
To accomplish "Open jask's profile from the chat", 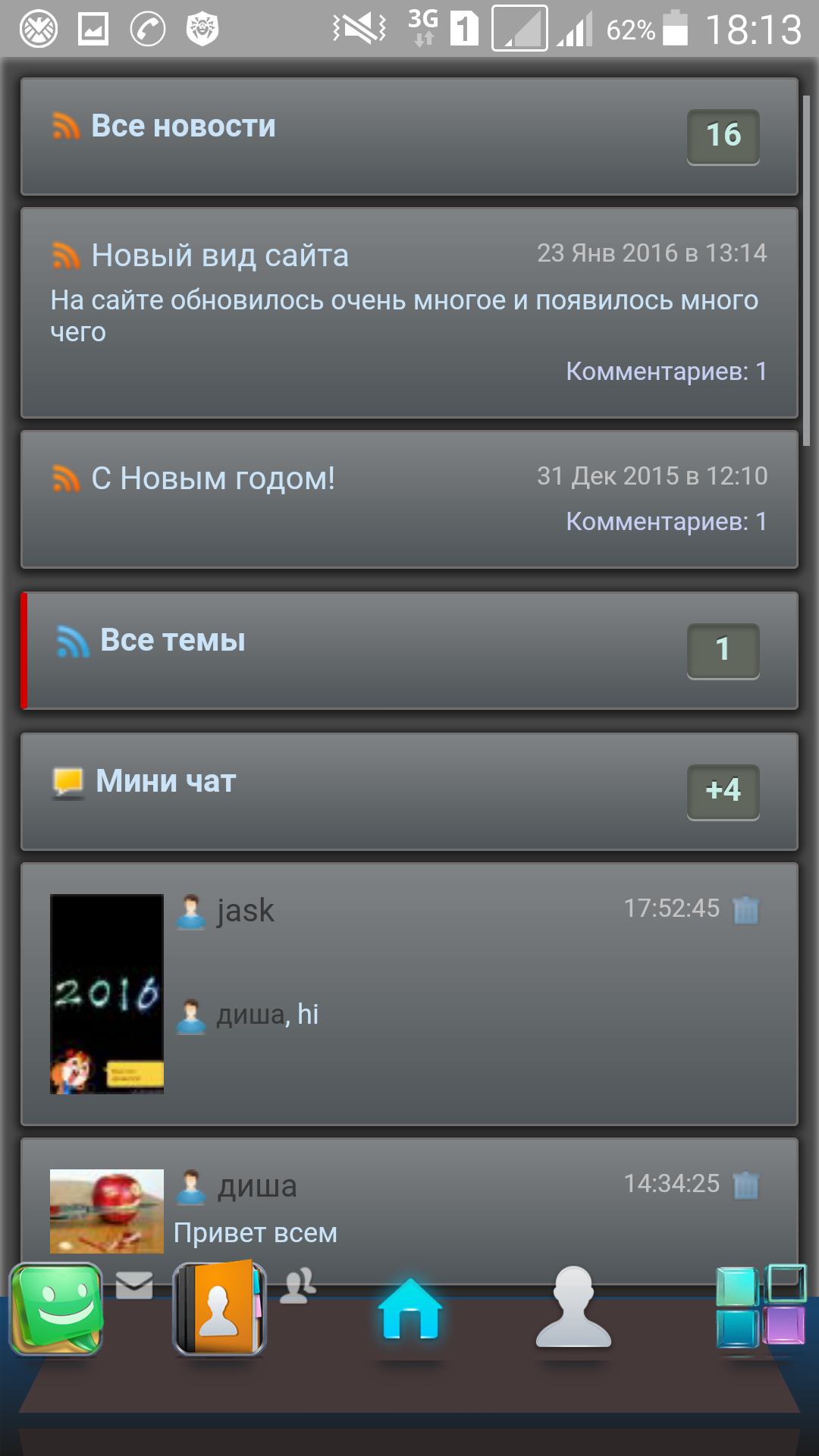I will click(244, 911).
